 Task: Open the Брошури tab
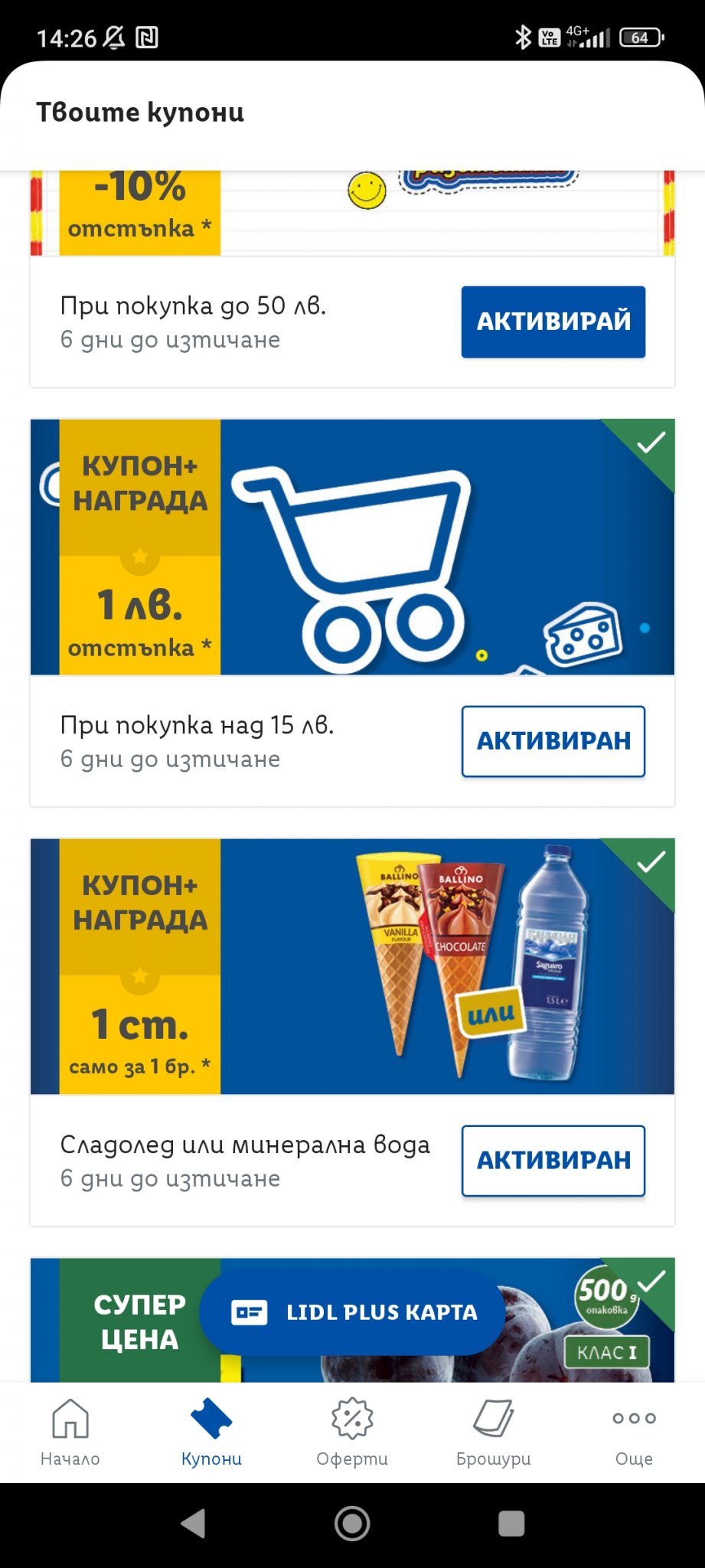(493, 1432)
